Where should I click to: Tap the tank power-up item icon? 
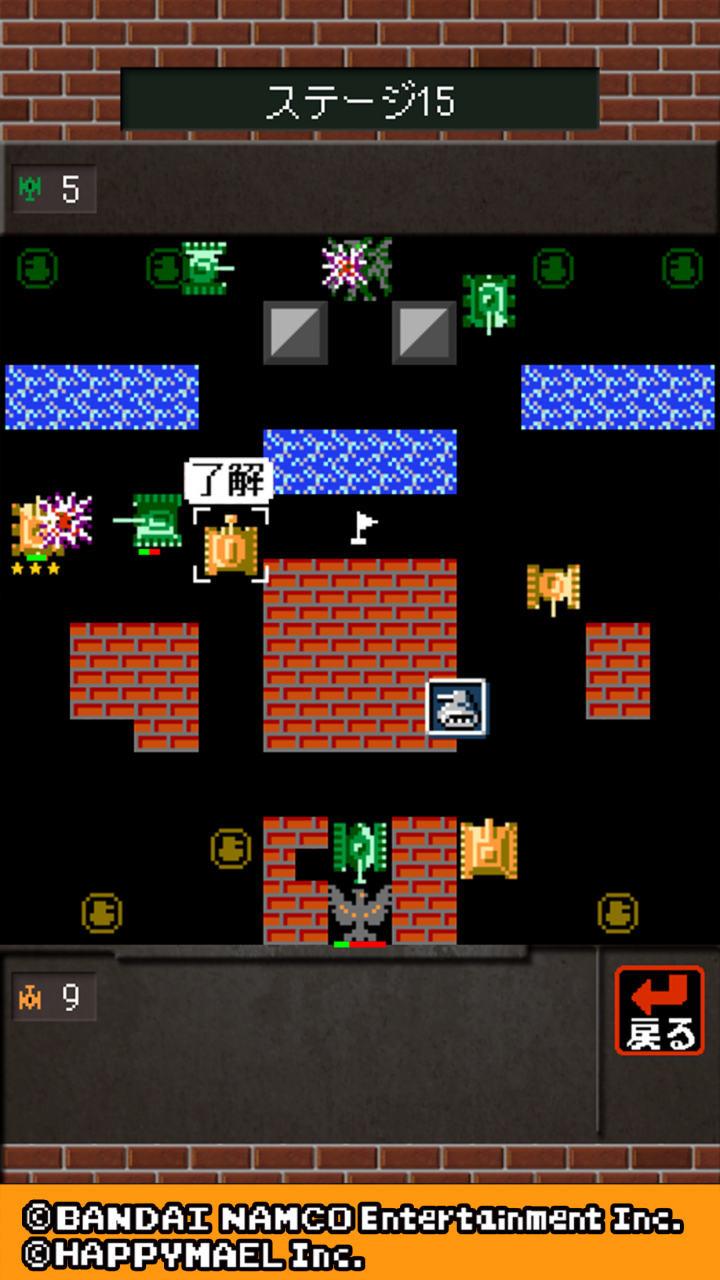pos(457,708)
